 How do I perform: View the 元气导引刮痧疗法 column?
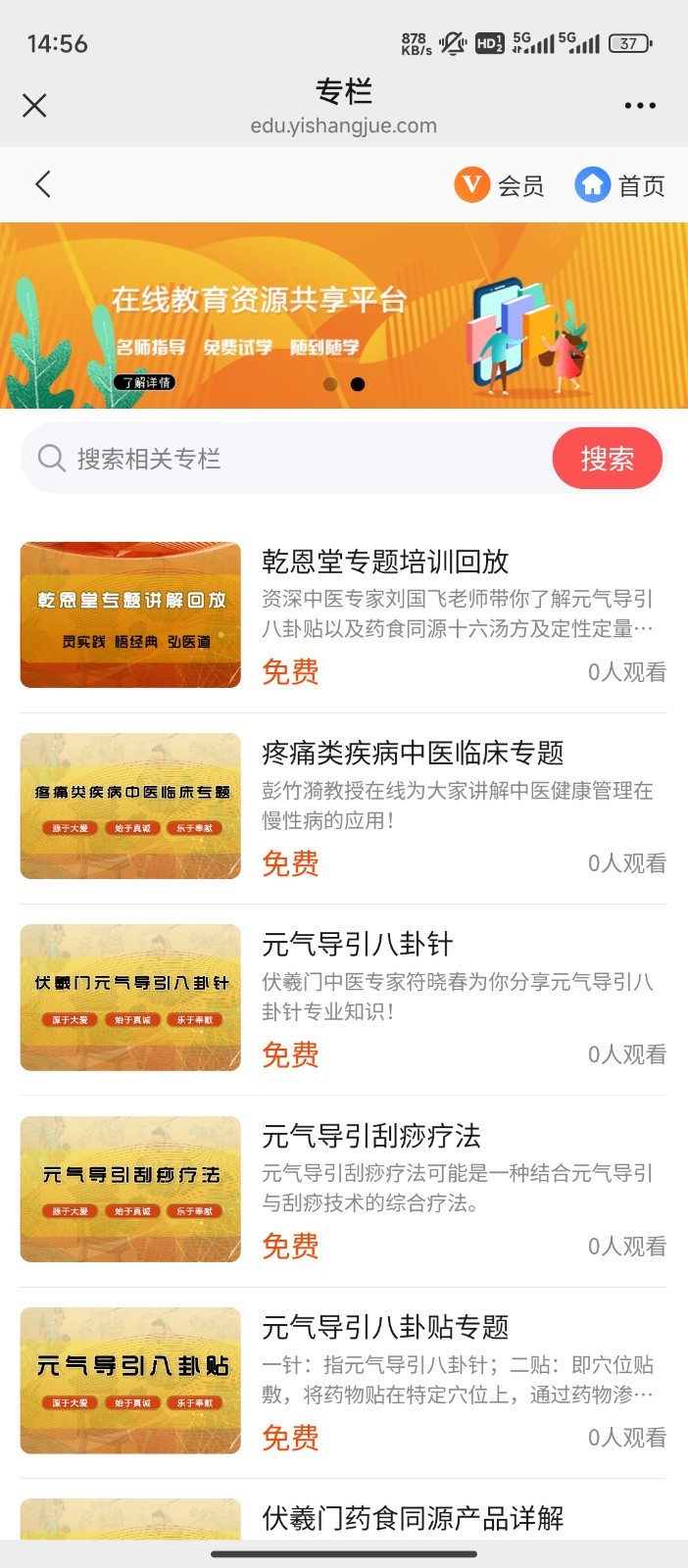[x=371, y=1136]
